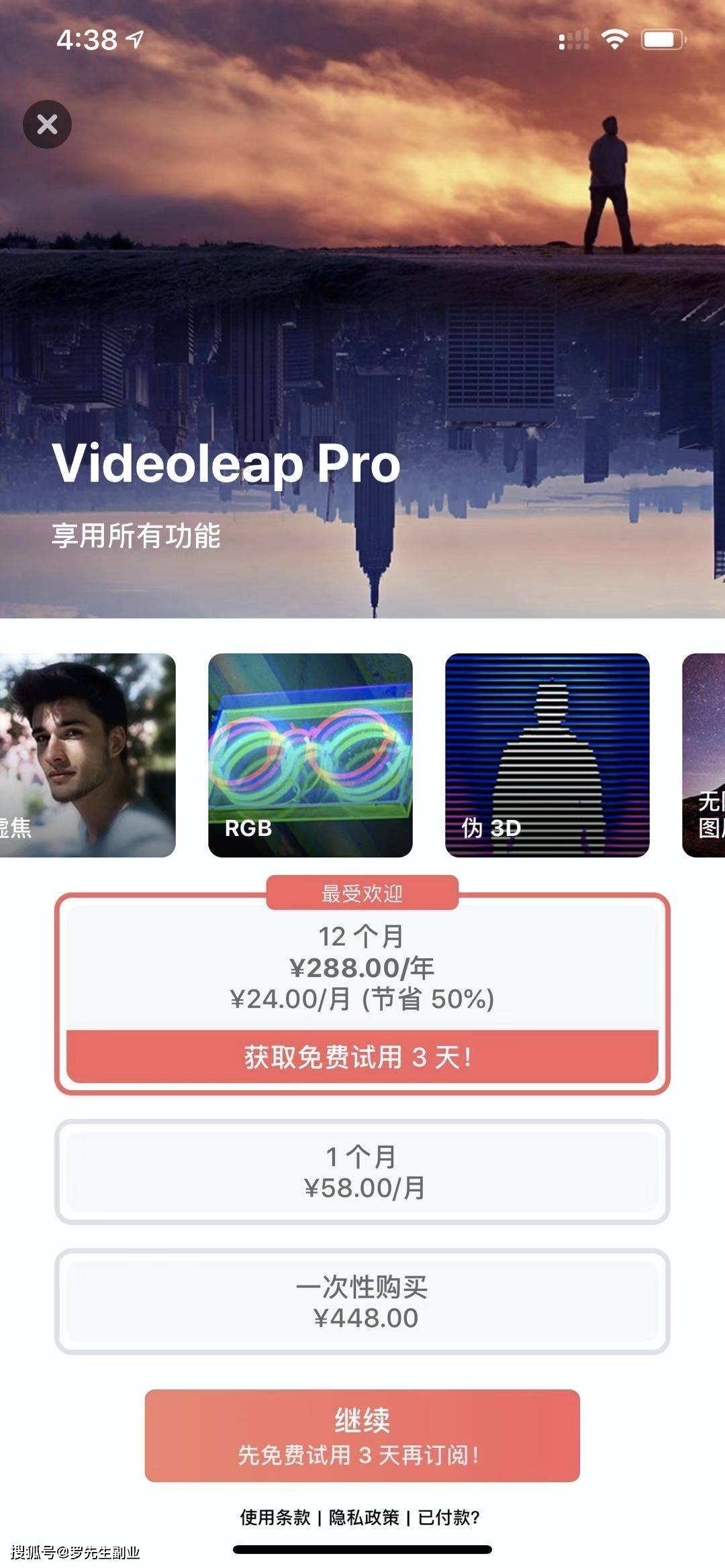Open 使用条款 terms of use
The image size is (725, 1568).
click(275, 1517)
